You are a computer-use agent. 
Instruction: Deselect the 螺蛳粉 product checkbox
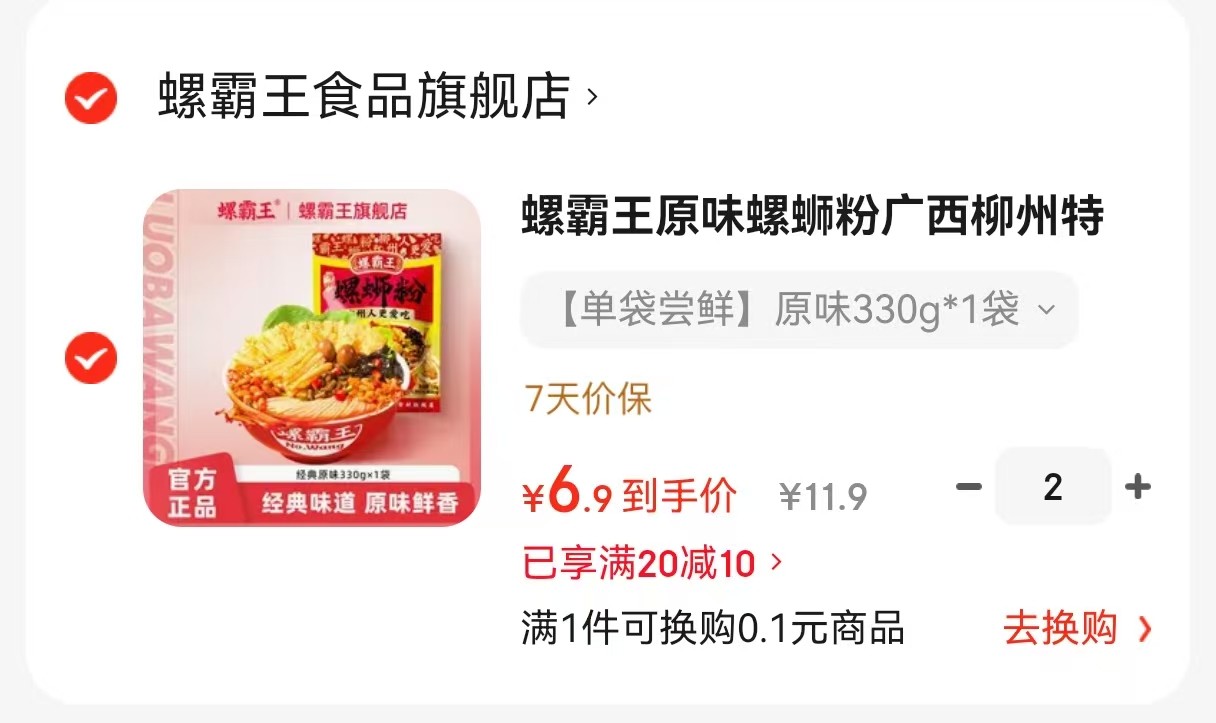91,357
